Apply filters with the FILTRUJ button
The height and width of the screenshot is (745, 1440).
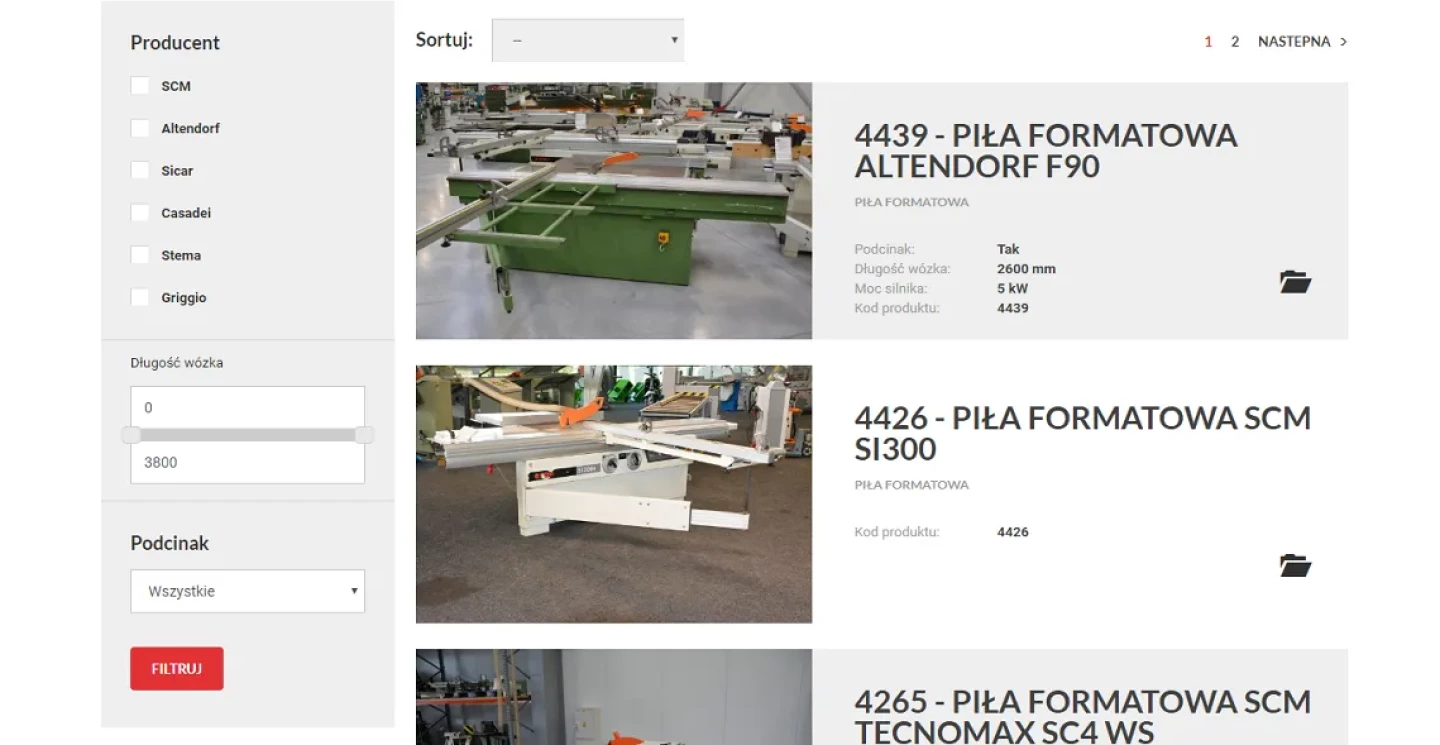(x=177, y=669)
